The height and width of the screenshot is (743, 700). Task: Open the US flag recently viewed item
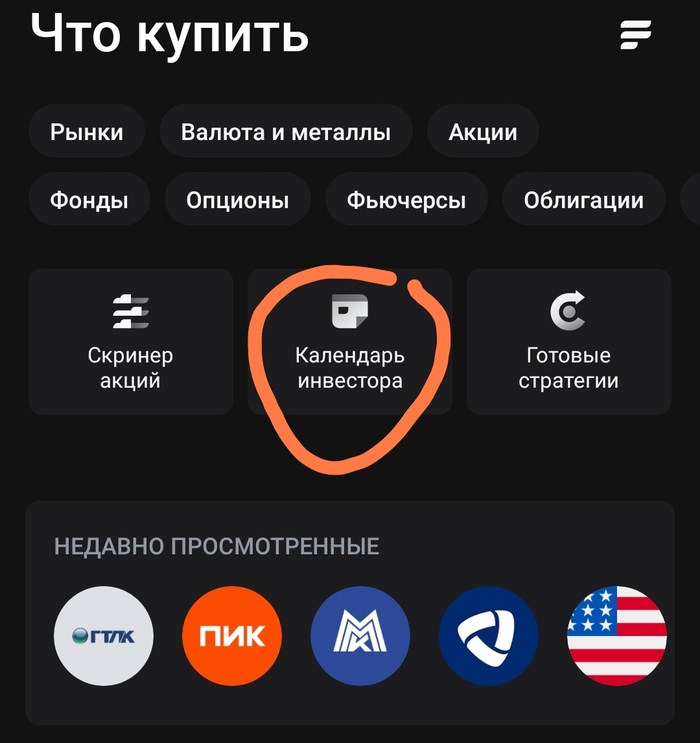(616, 636)
